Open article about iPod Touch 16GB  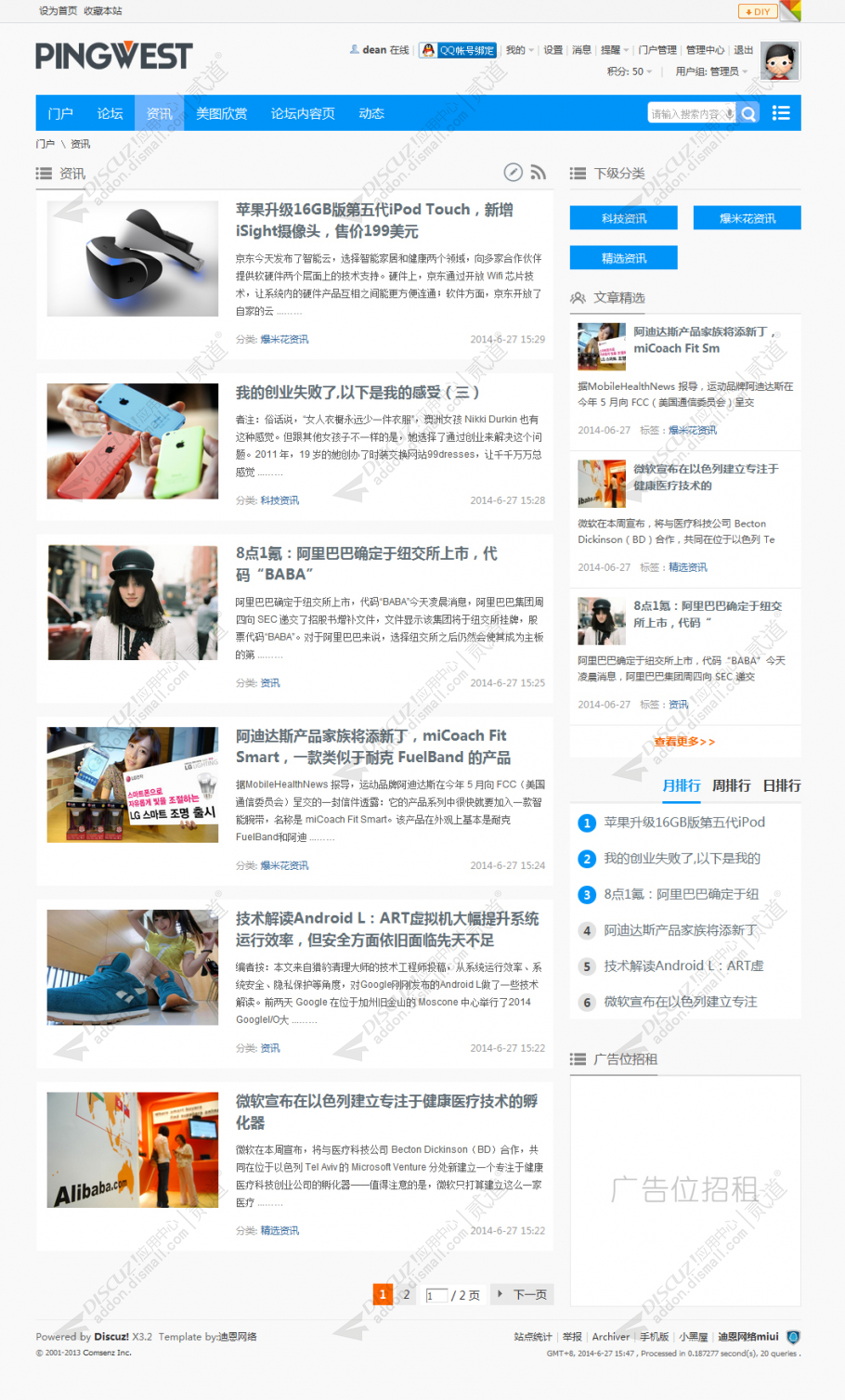(x=374, y=220)
